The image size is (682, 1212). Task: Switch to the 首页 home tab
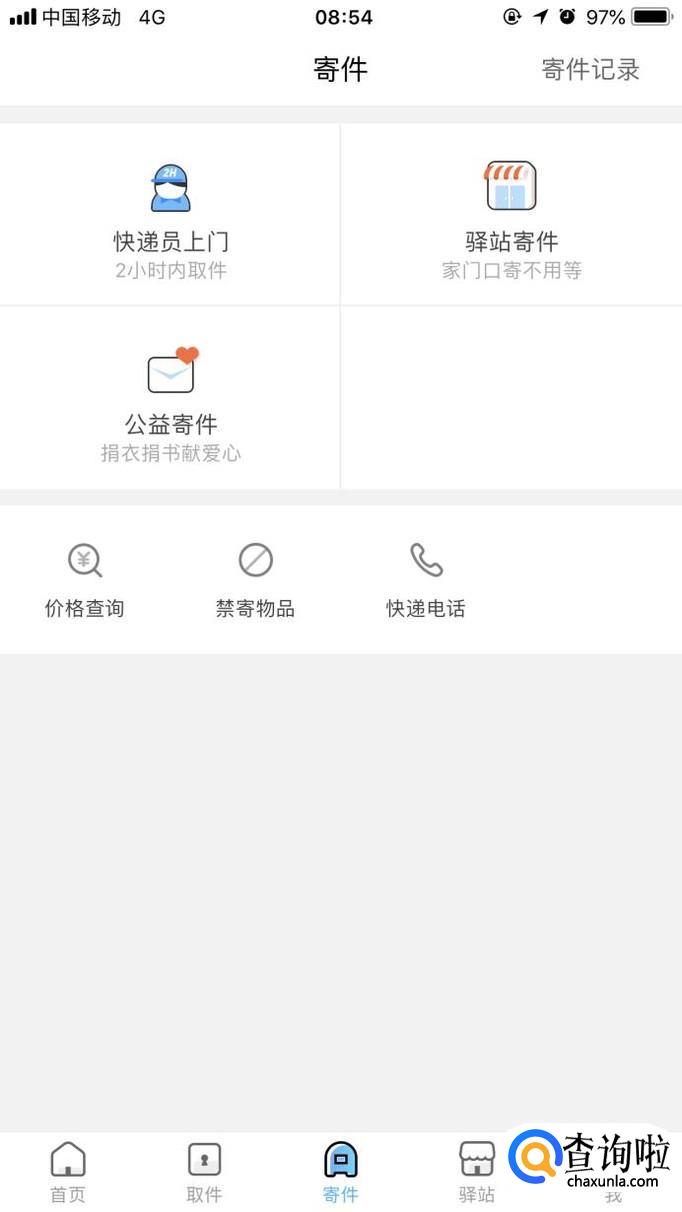coord(68,1172)
